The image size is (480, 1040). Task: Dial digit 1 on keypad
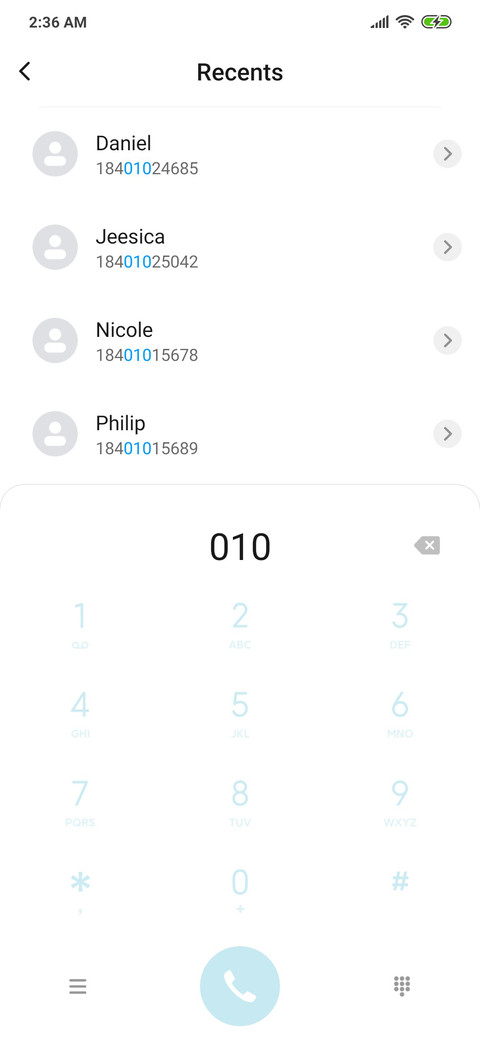point(80,625)
